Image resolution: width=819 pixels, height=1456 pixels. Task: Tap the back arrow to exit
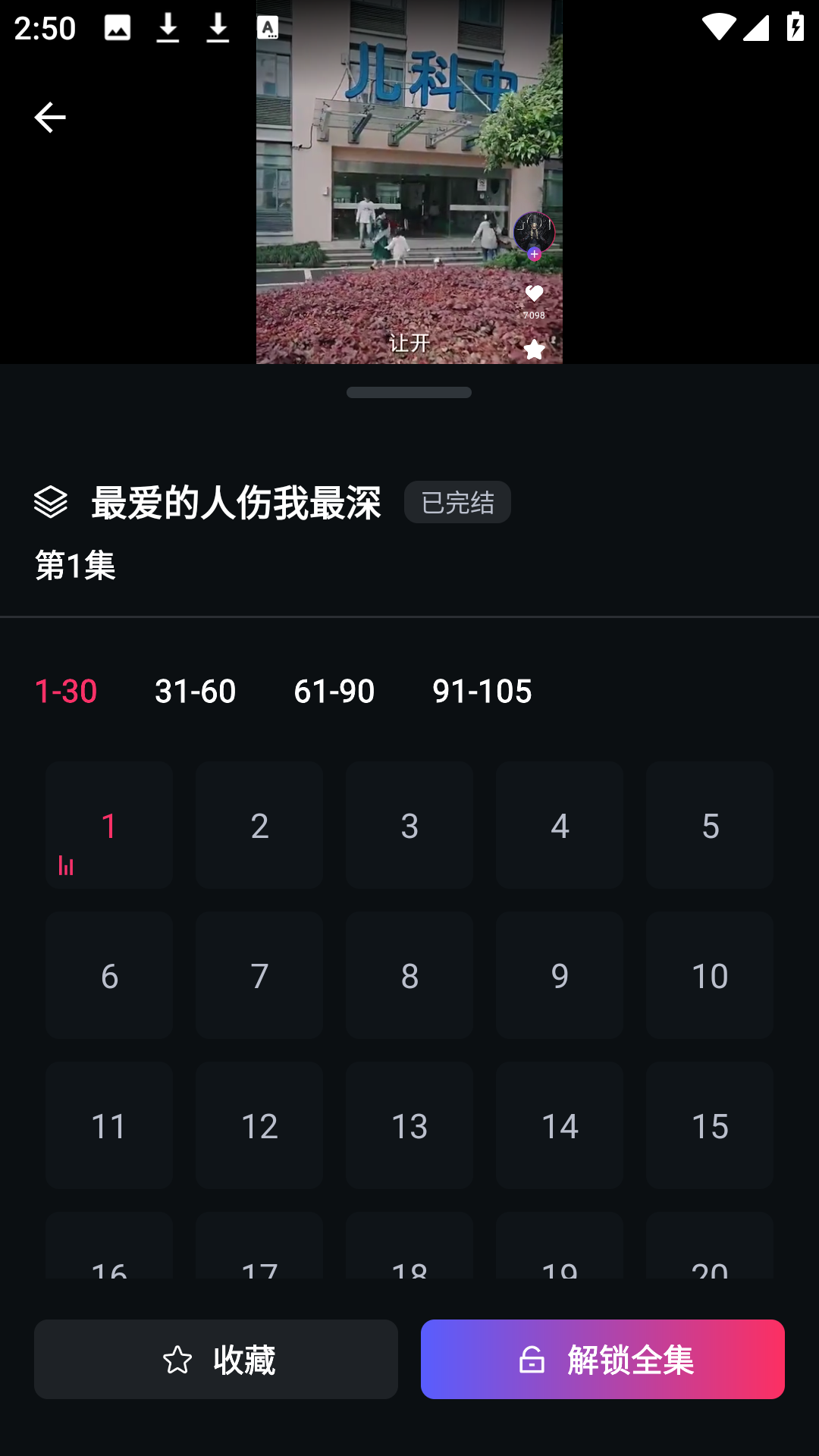pos(49,116)
